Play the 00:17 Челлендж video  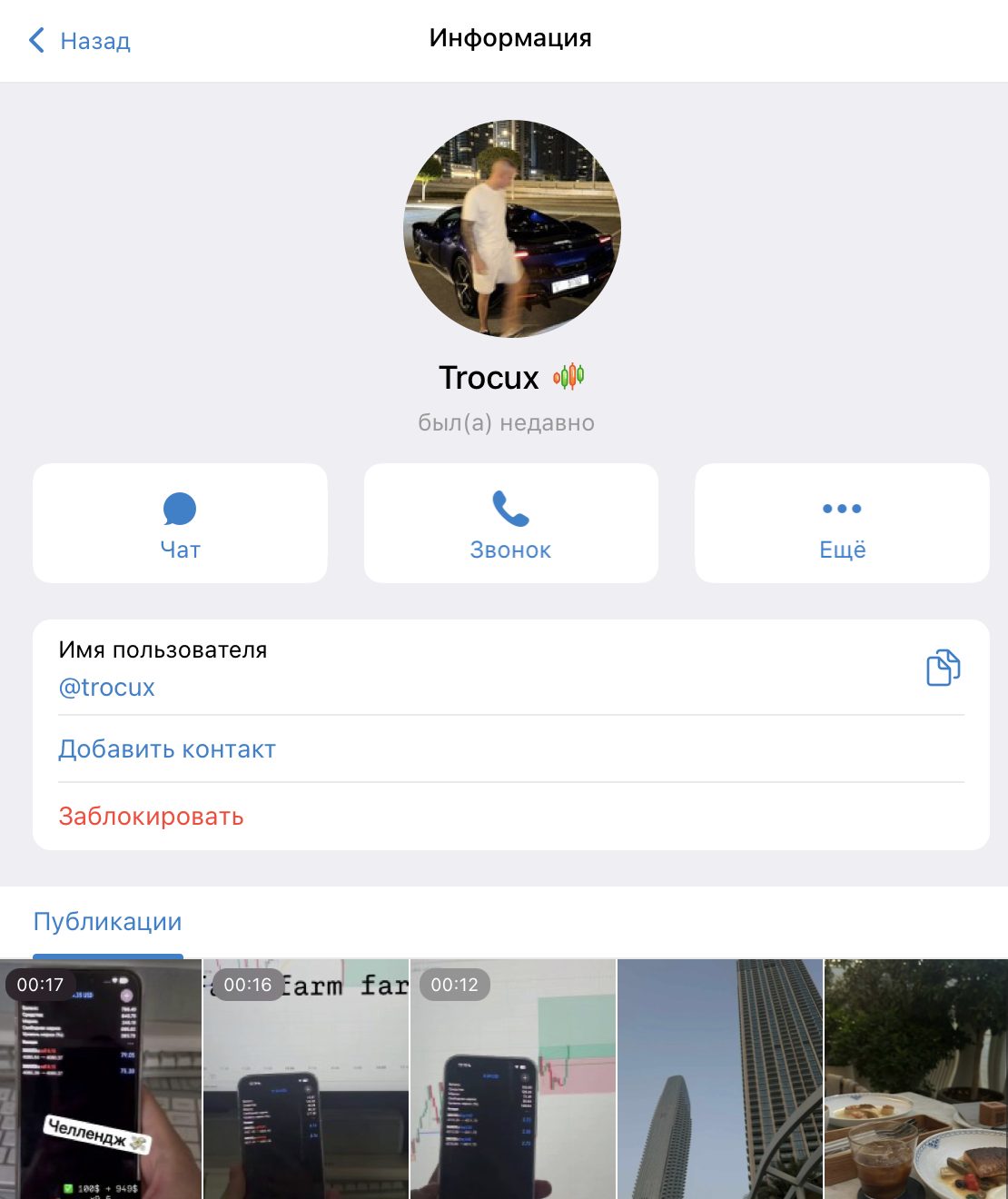(100, 1081)
